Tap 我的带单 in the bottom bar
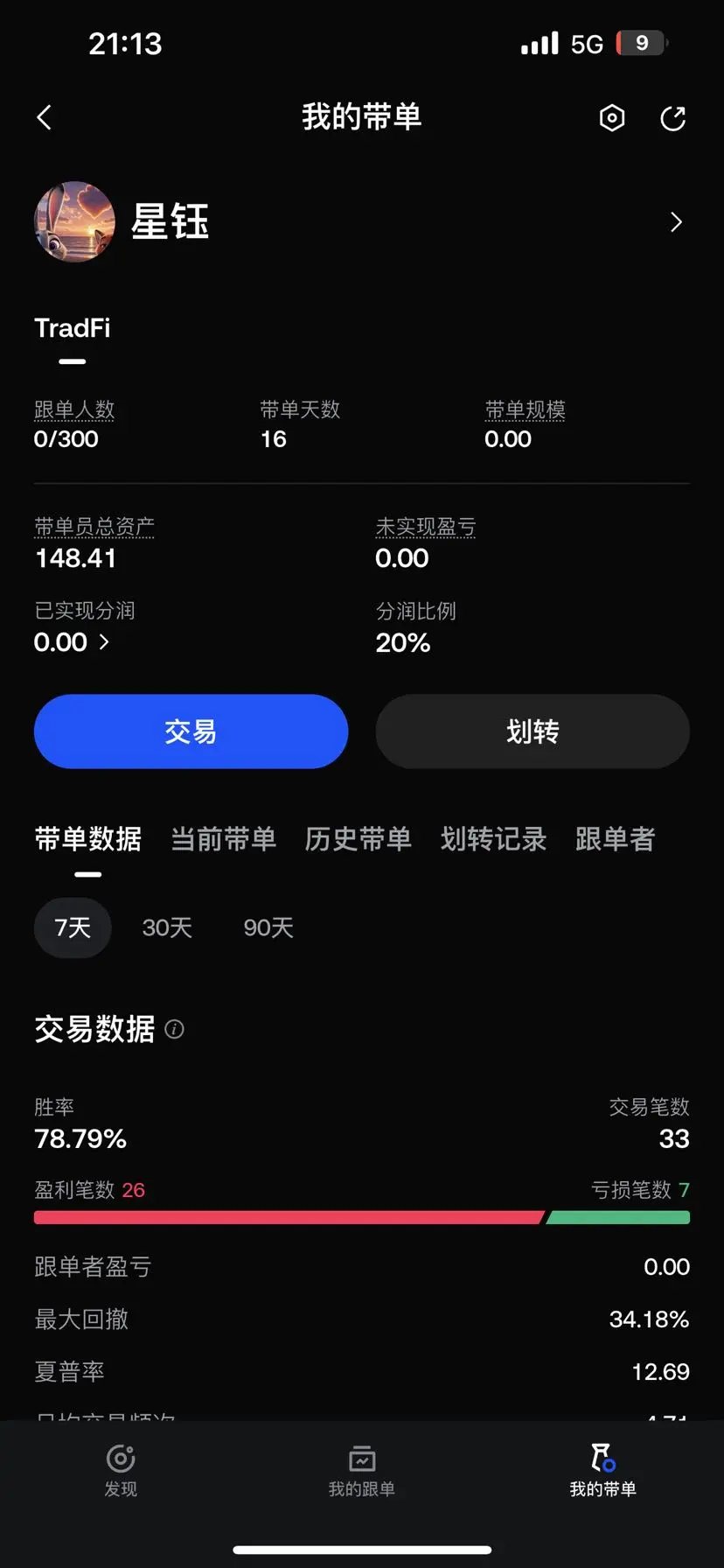The width and height of the screenshot is (724, 1568). tap(602, 1470)
